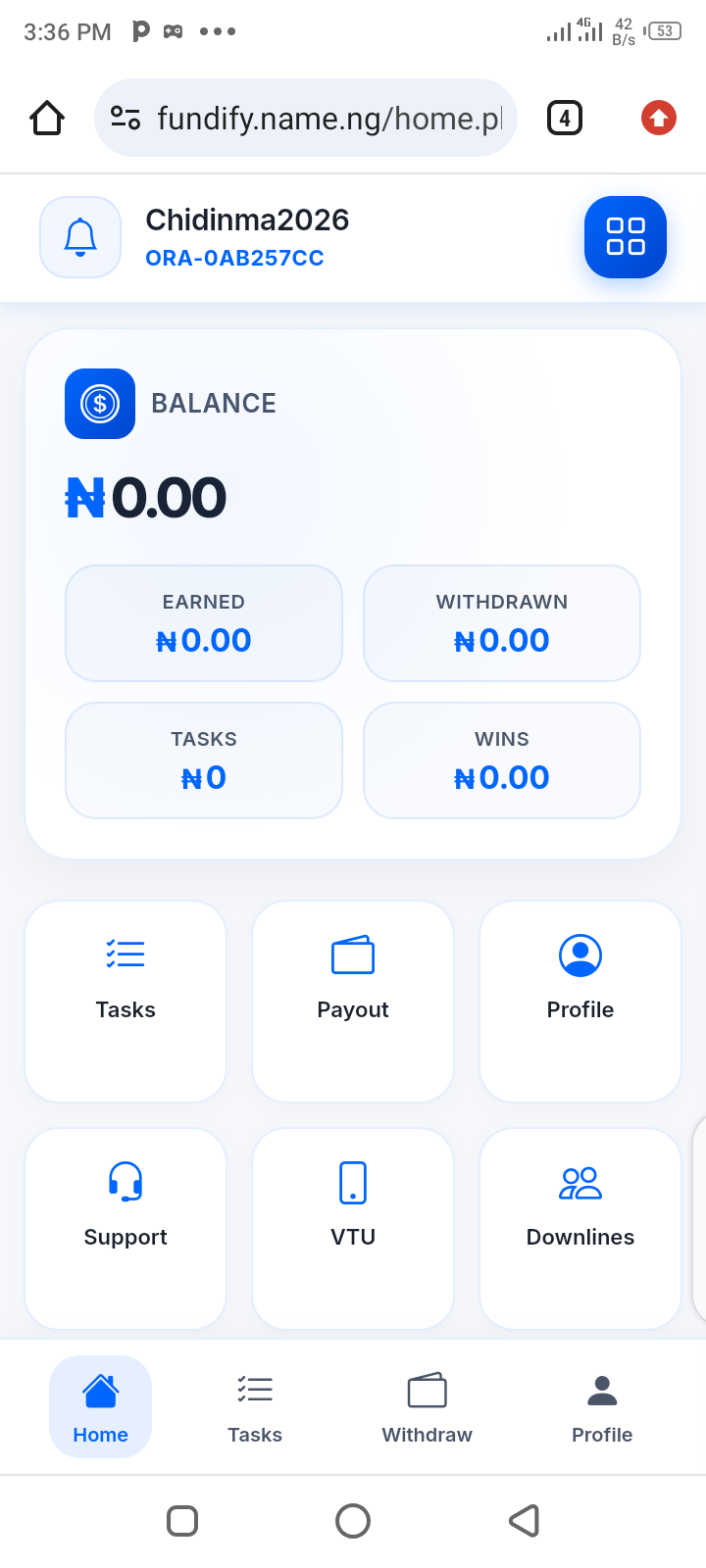The image size is (706, 1568).
Task: Contact Support from the grid
Action: tap(126, 1228)
